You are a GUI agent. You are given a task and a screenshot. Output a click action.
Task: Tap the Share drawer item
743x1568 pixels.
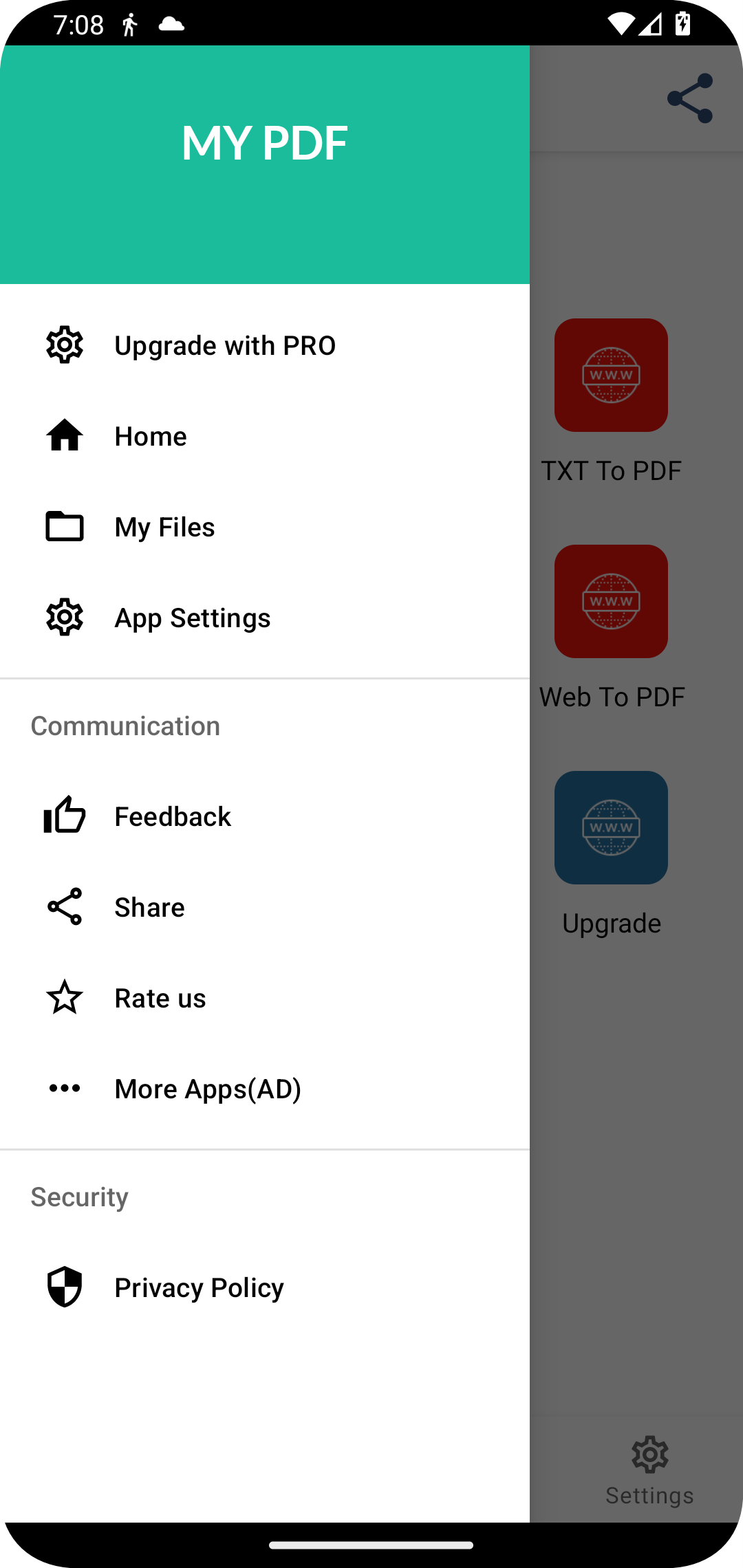149,907
